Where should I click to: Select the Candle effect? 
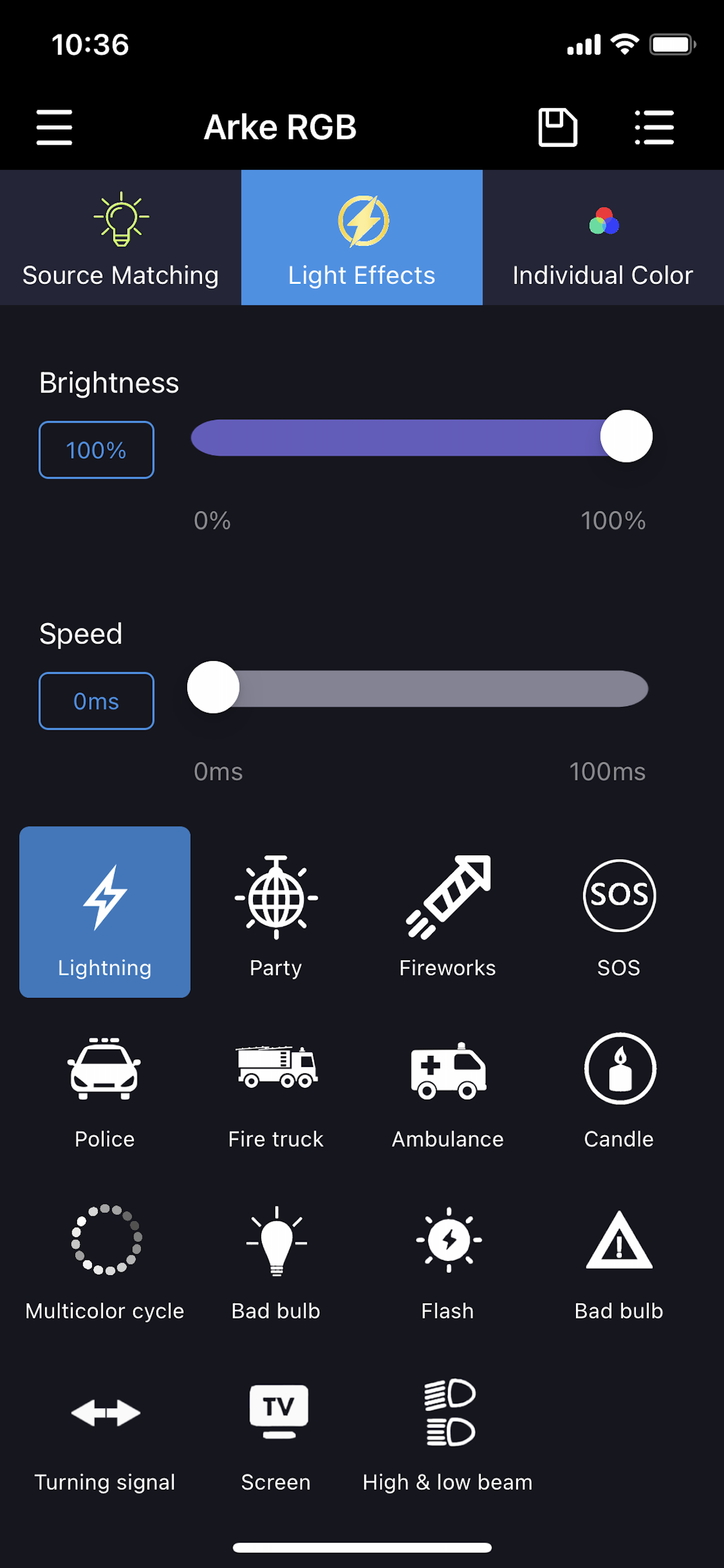click(618, 1083)
